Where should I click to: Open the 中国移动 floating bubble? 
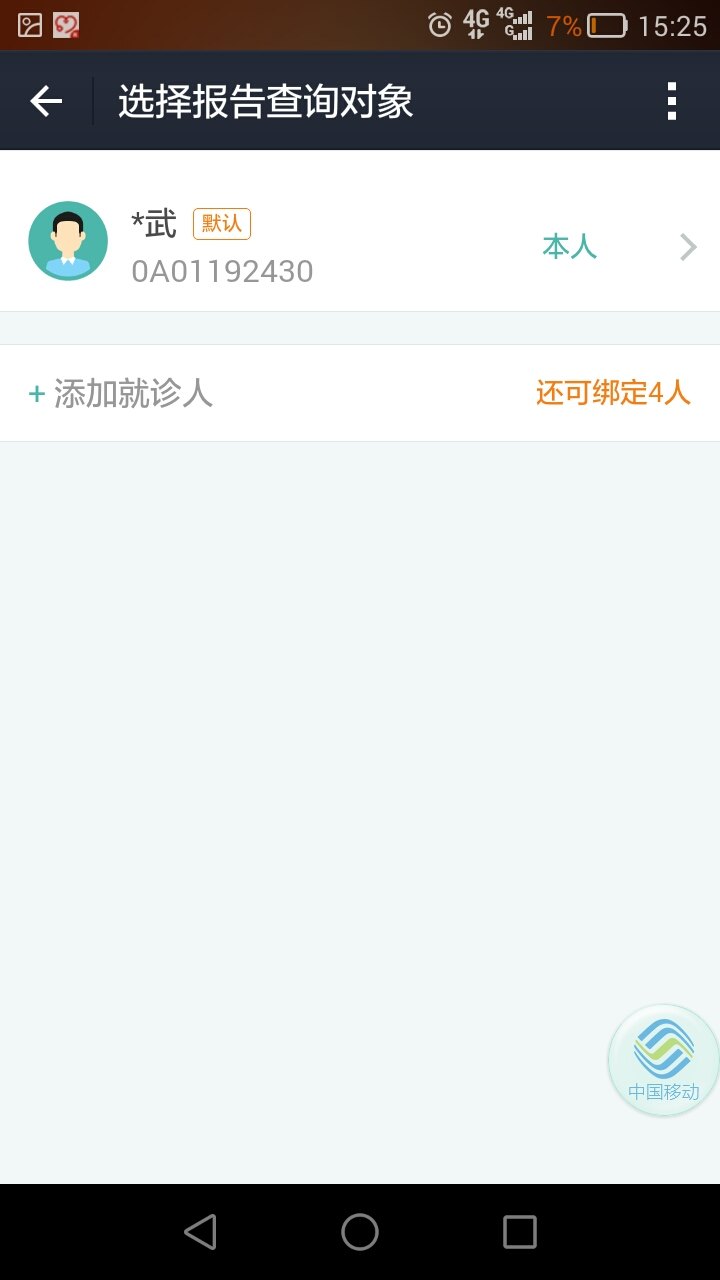(663, 1061)
